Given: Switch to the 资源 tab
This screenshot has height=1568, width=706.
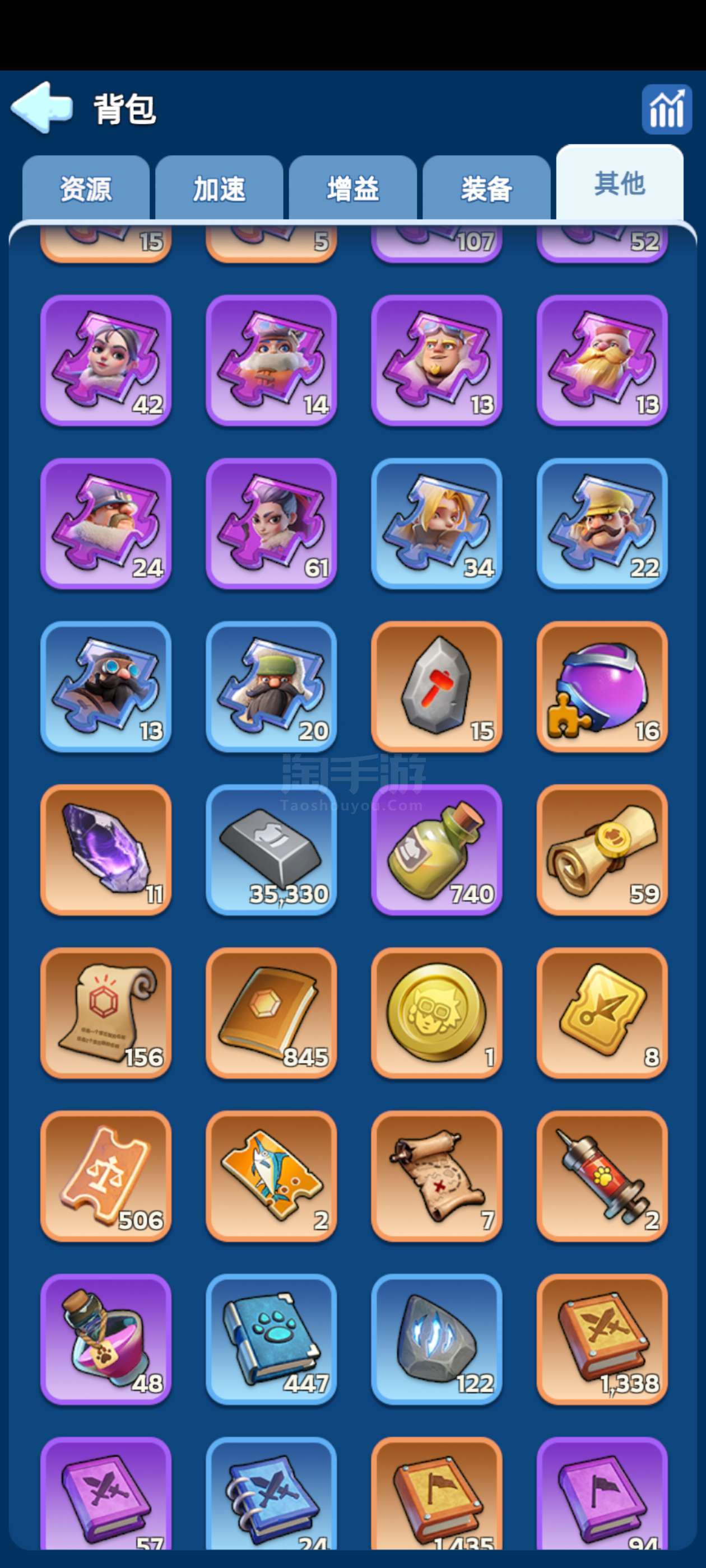Looking at the screenshot, I should tap(86, 189).
